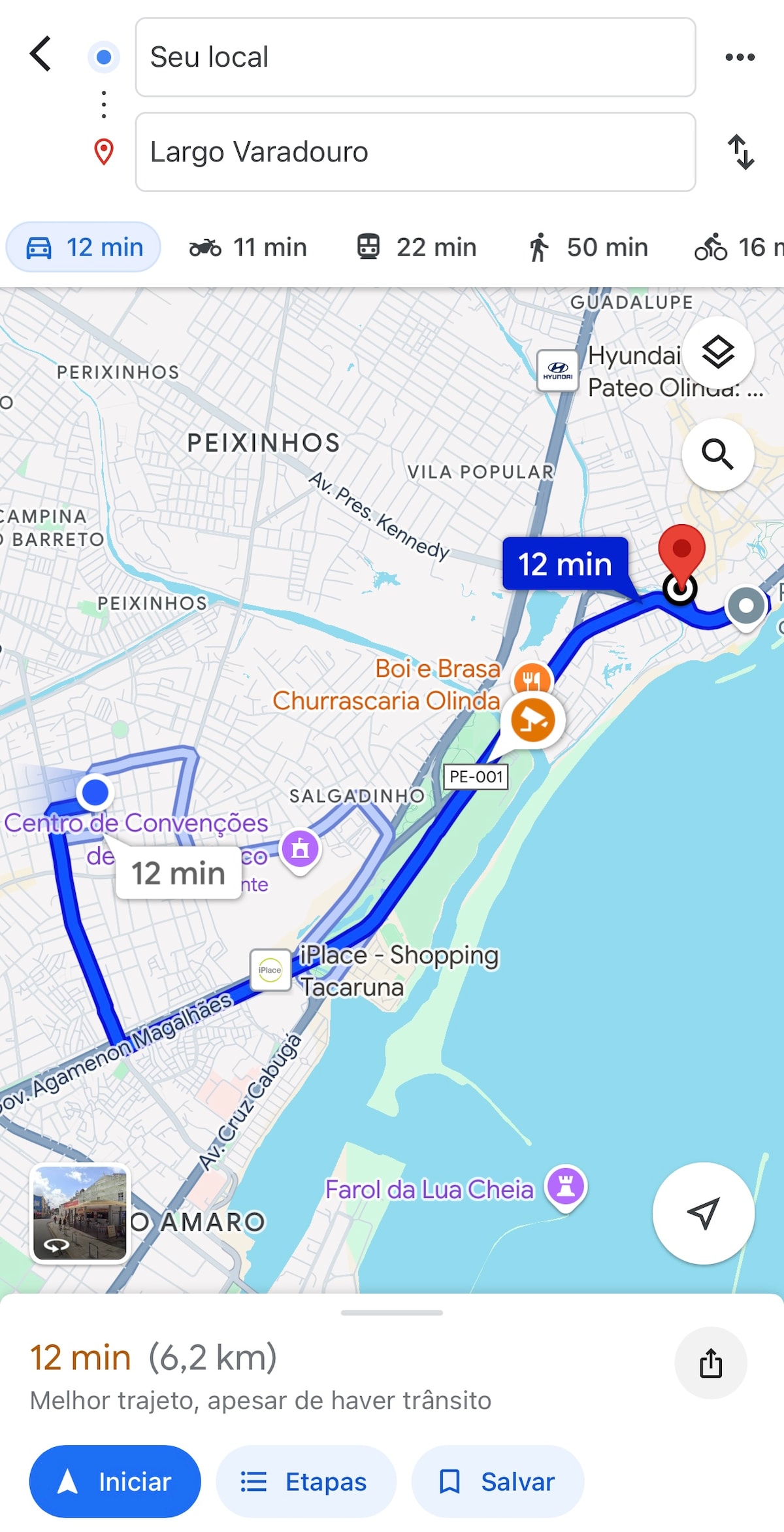This screenshot has height=1532, width=784.
Task: Open the map layers button
Action: [x=718, y=353]
